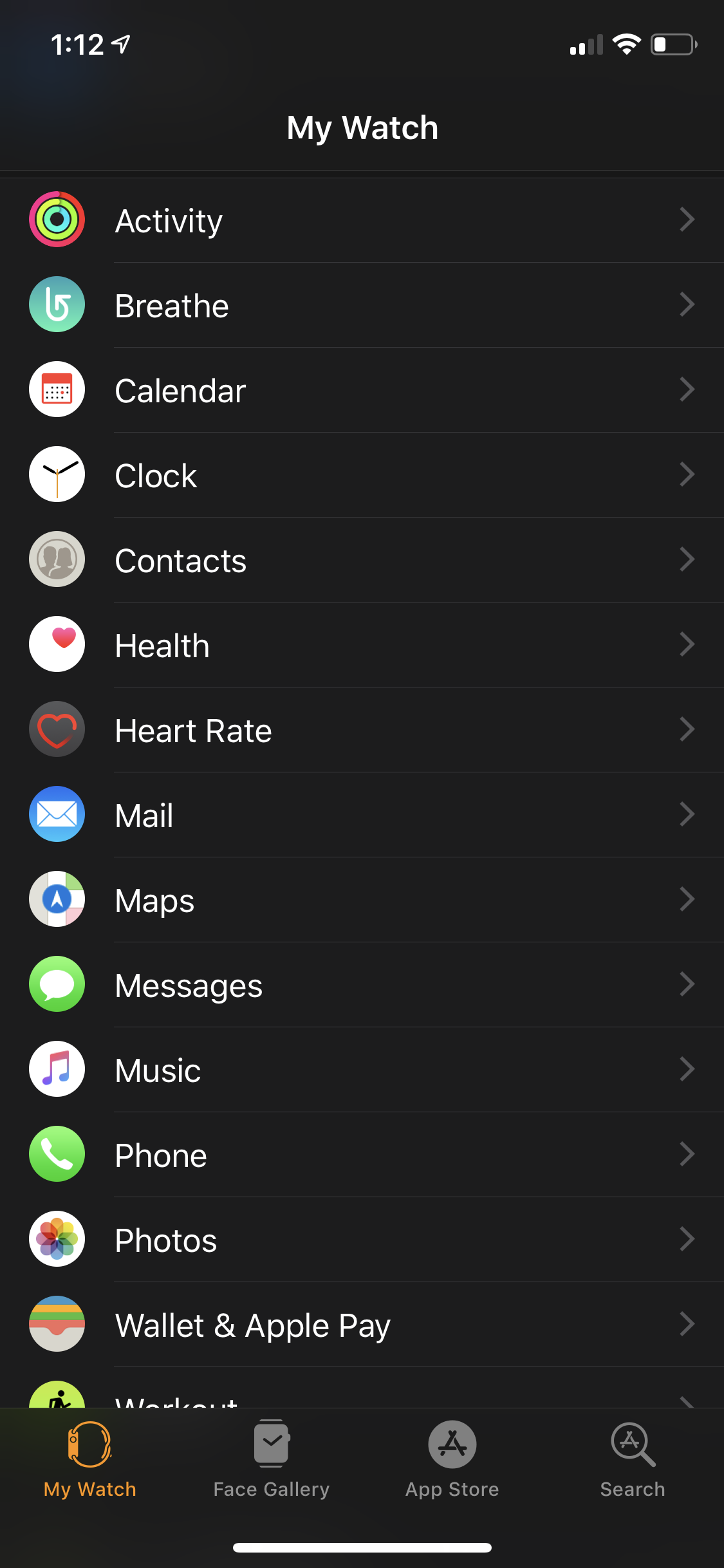Select the My Watch tab
The height and width of the screenshot is (1568, 724).
(x=90, y=1459)
